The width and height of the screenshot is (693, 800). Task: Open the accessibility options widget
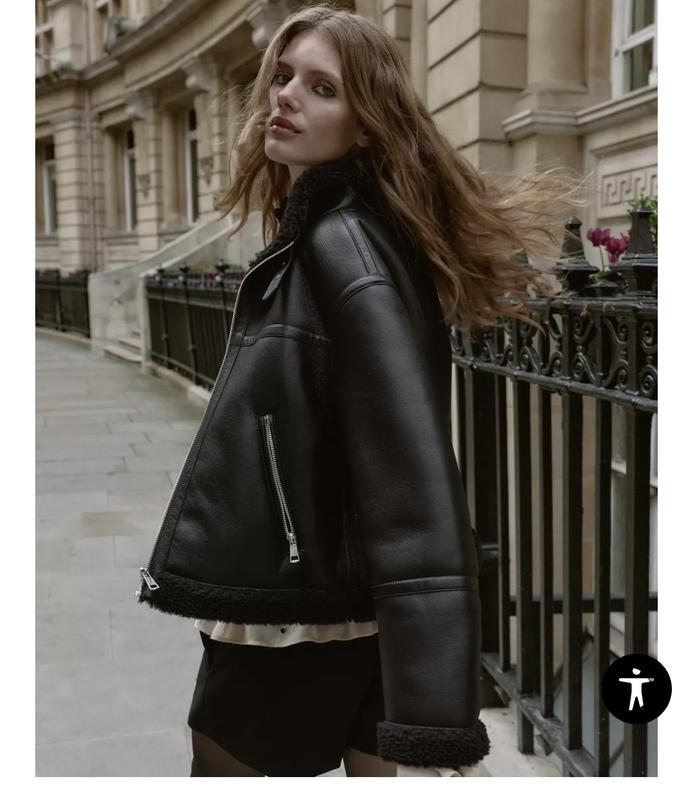coord(636,688)
